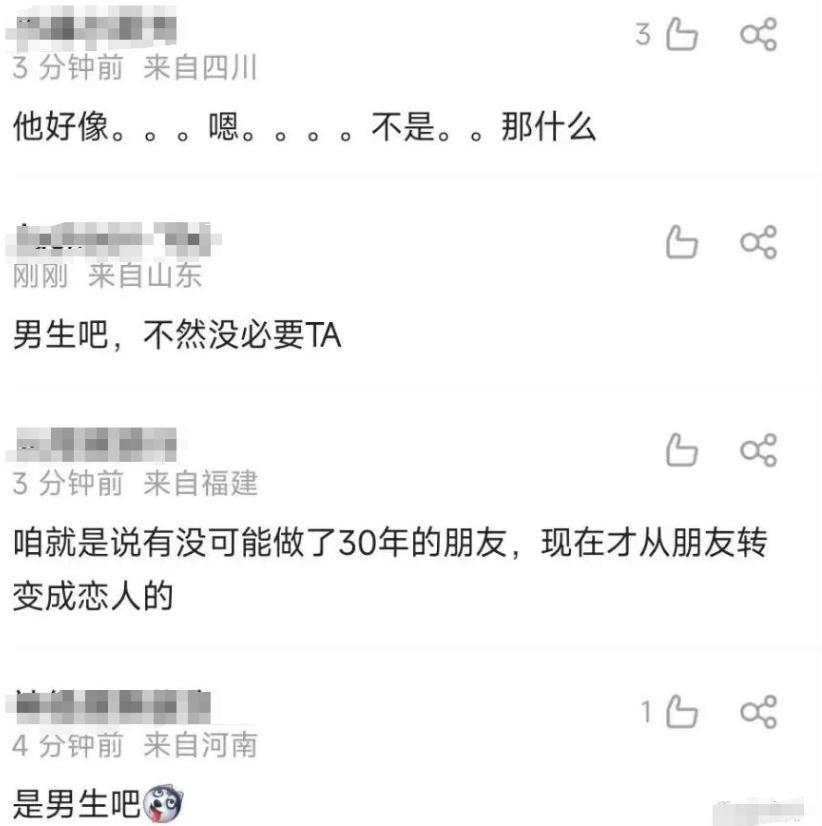The width and height of the screenshot is (822, 826).
Task: Like the comment '男生吧，不然没必要TA'
Action: point(682,243)
